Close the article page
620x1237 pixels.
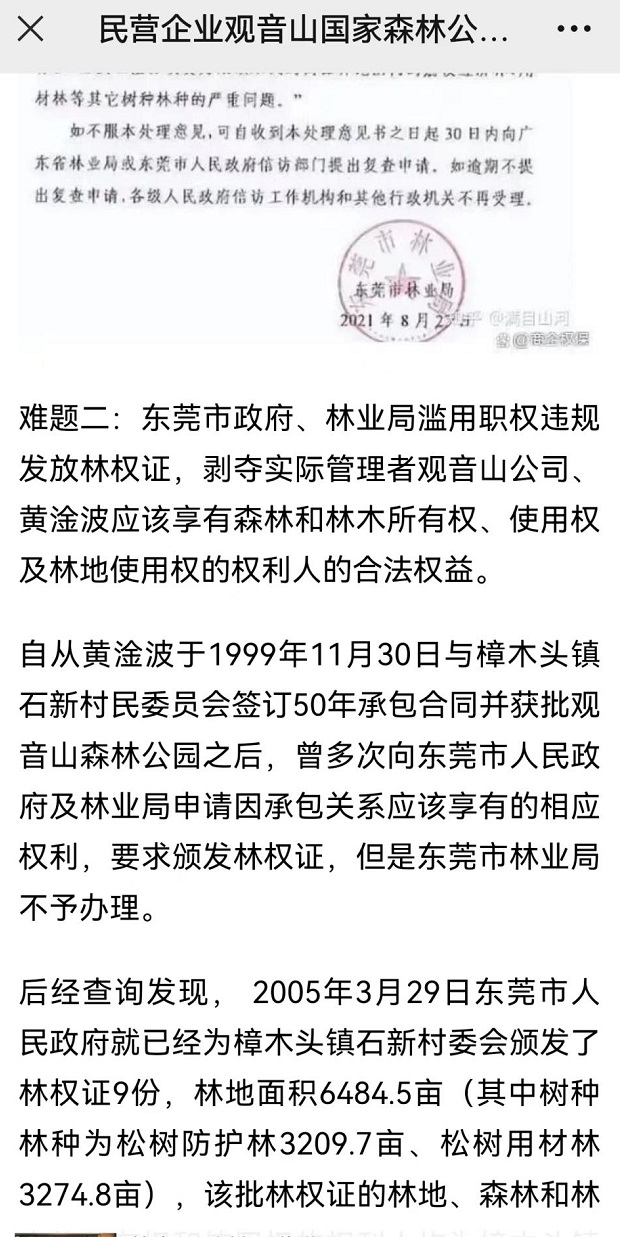pos(31,30)
